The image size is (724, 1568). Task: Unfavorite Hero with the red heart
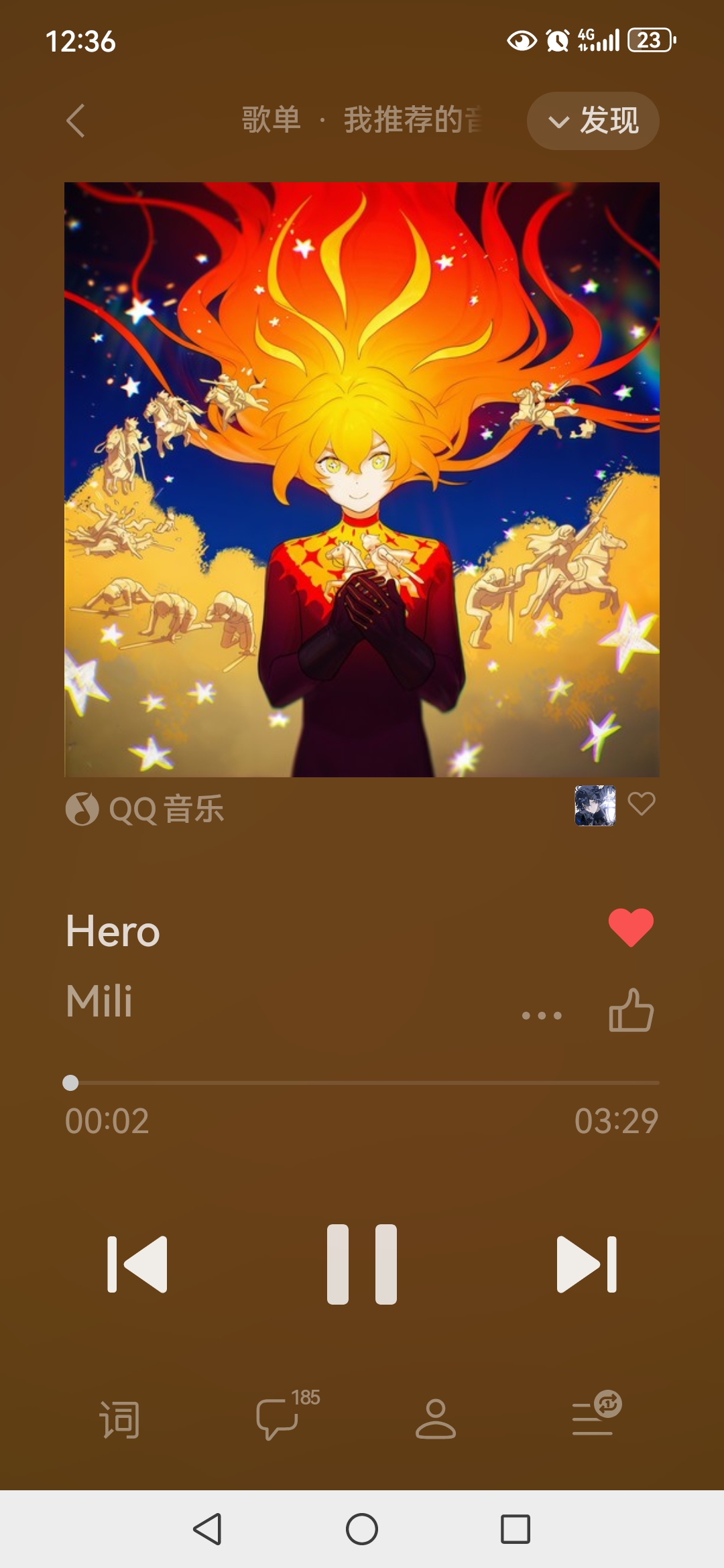pos(630,928)
